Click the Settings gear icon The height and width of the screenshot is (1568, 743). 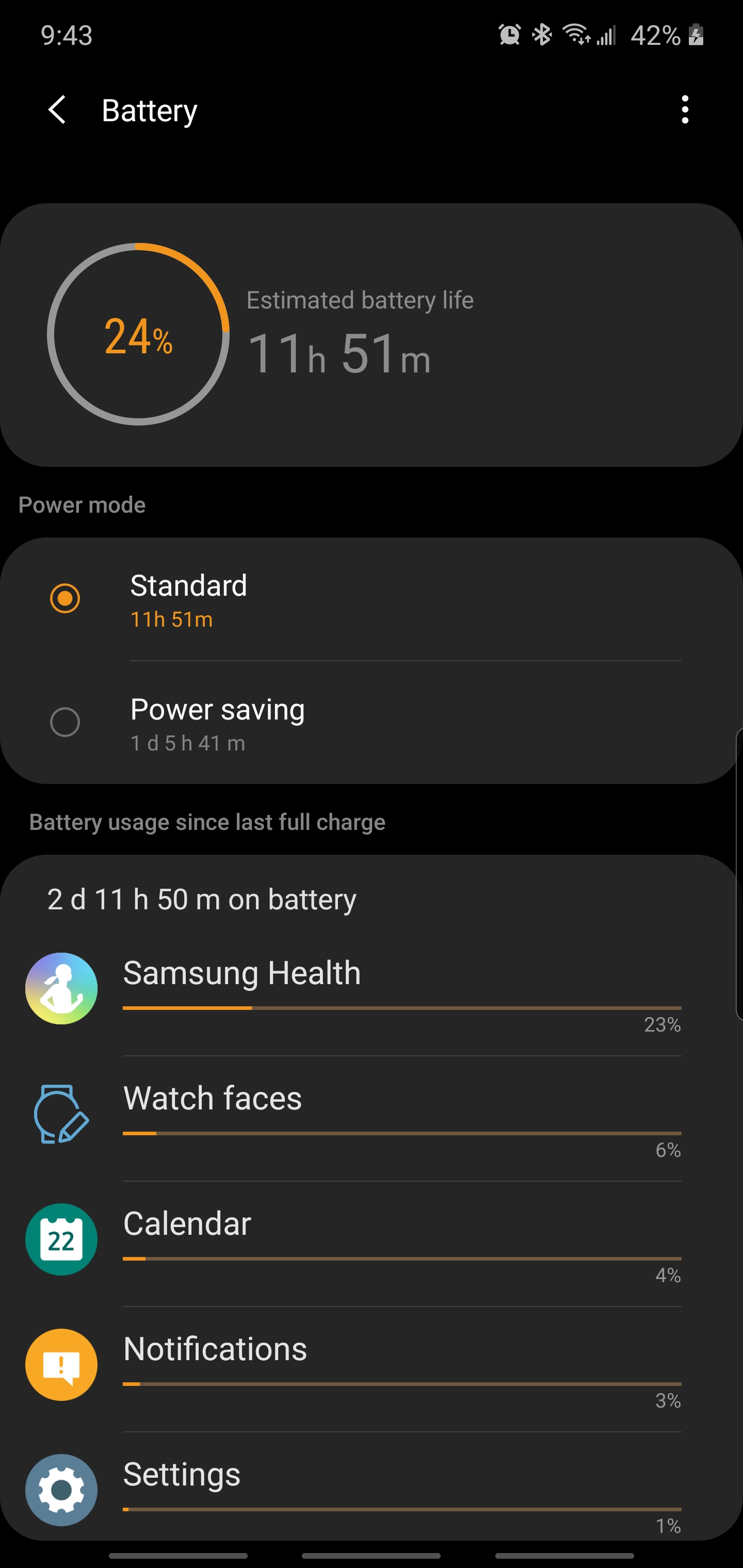pos(61,1490)
